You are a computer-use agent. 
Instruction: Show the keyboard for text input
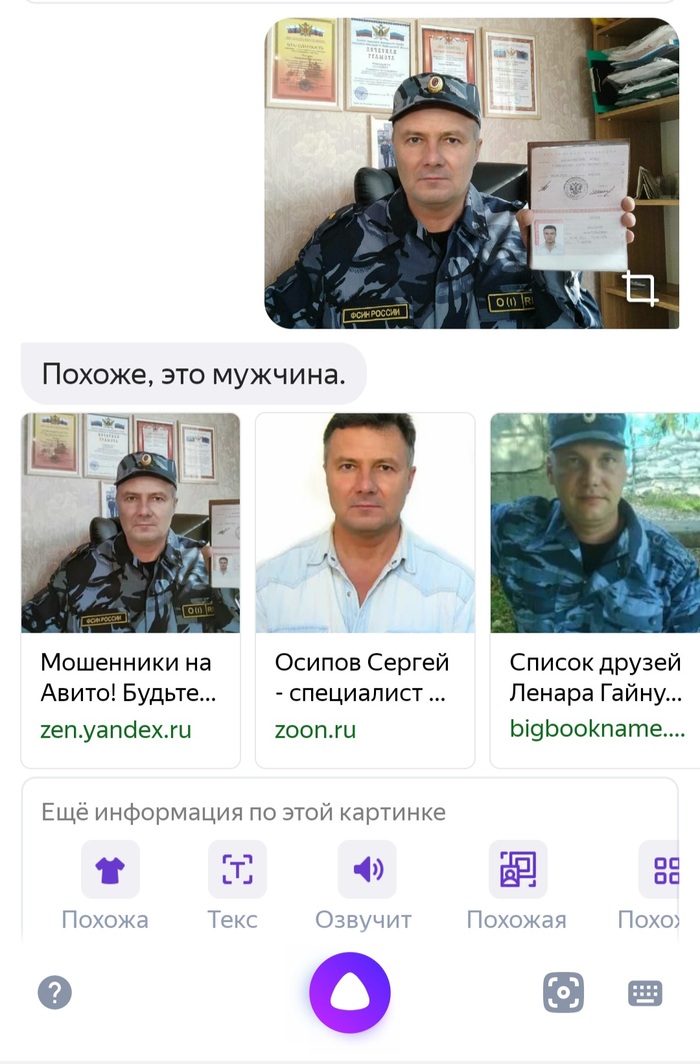[x=645, y=993]
